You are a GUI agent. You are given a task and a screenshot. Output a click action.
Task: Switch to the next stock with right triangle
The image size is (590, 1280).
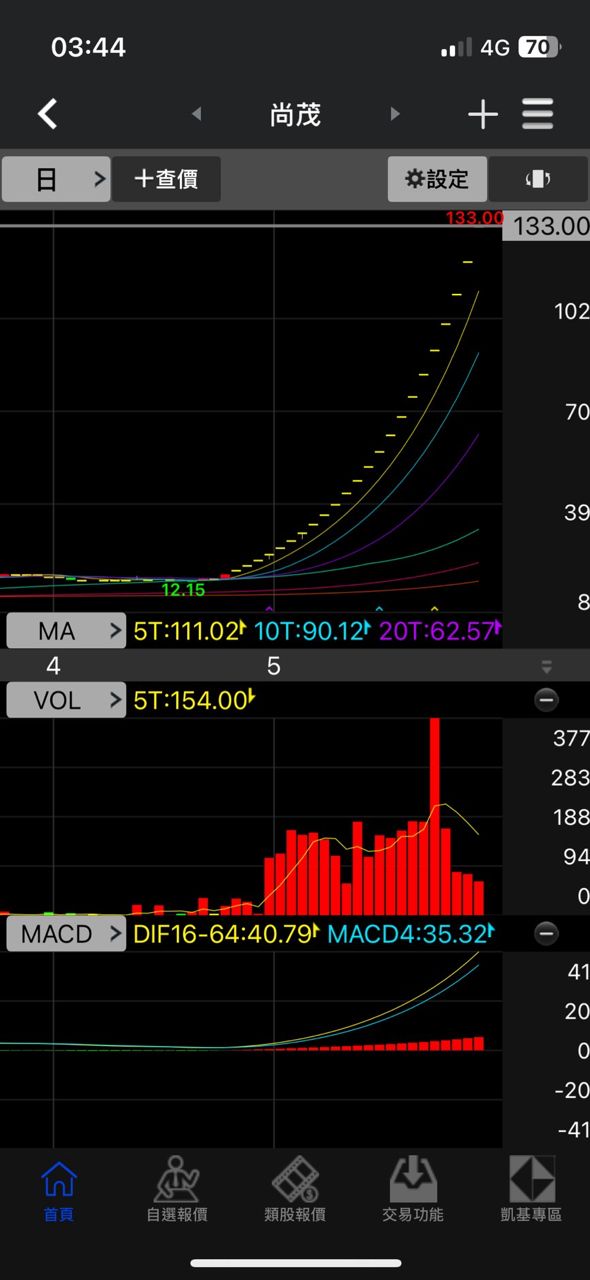[395, 114]
